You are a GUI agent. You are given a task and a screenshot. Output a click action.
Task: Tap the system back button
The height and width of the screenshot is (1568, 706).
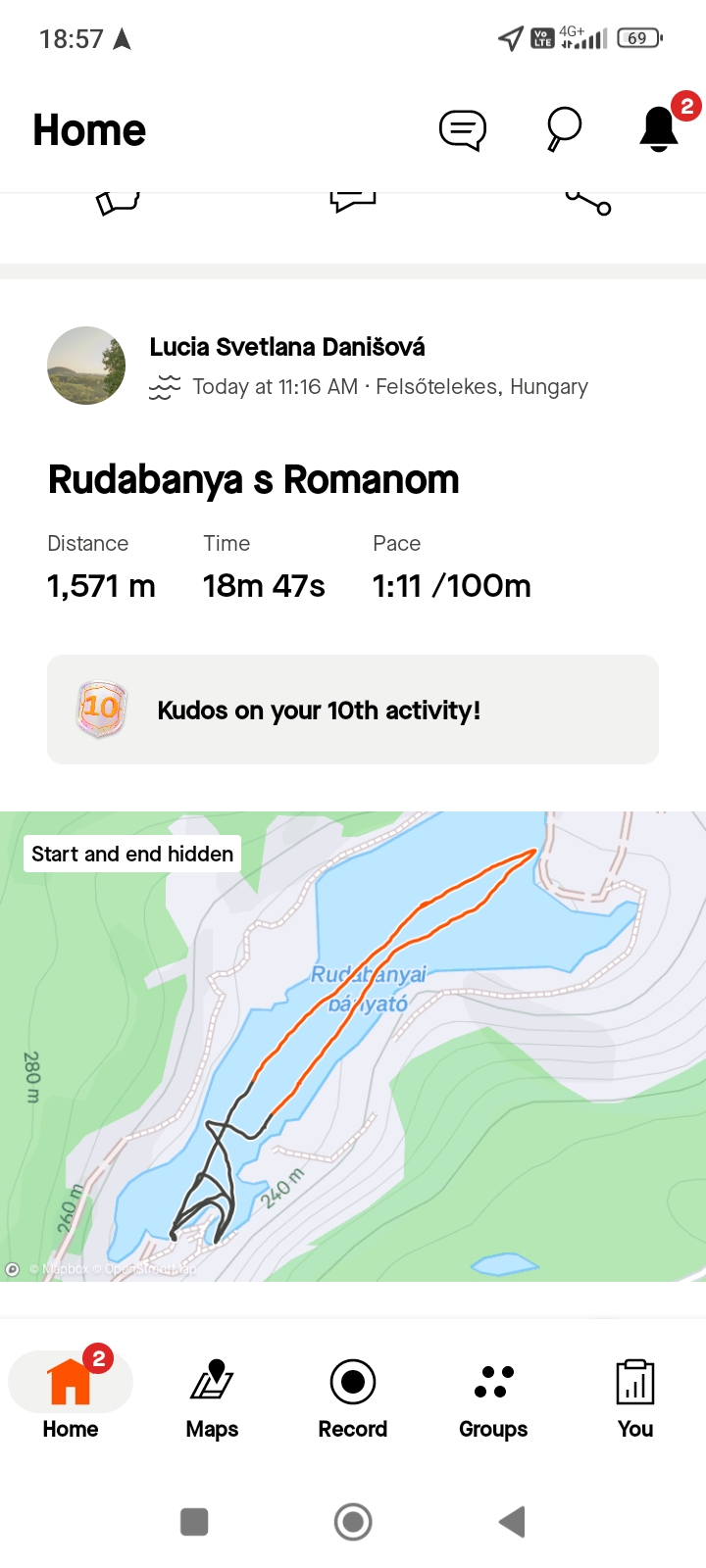click(512, 1522)
